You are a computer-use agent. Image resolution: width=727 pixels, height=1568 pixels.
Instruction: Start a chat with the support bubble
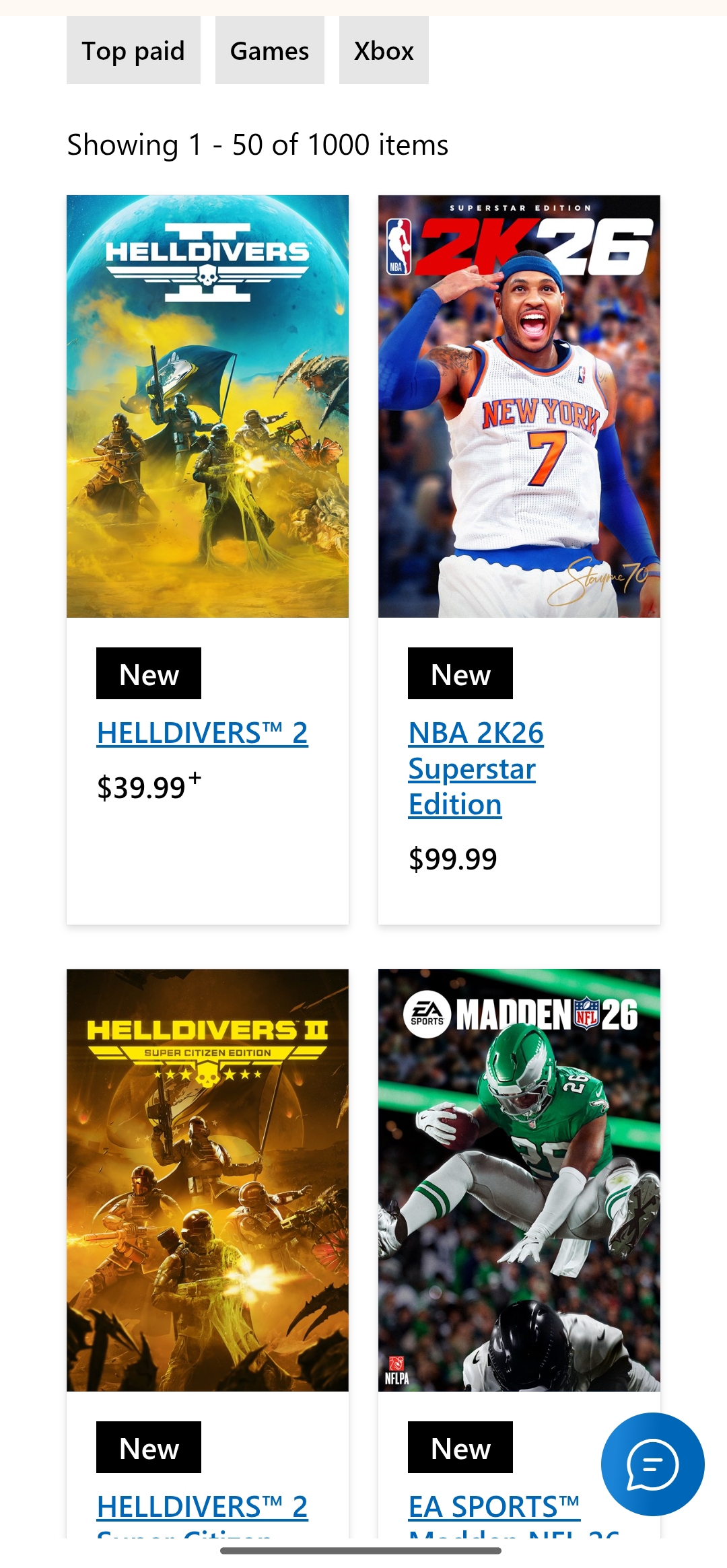pyautogui.click(x=652, y=1464)
